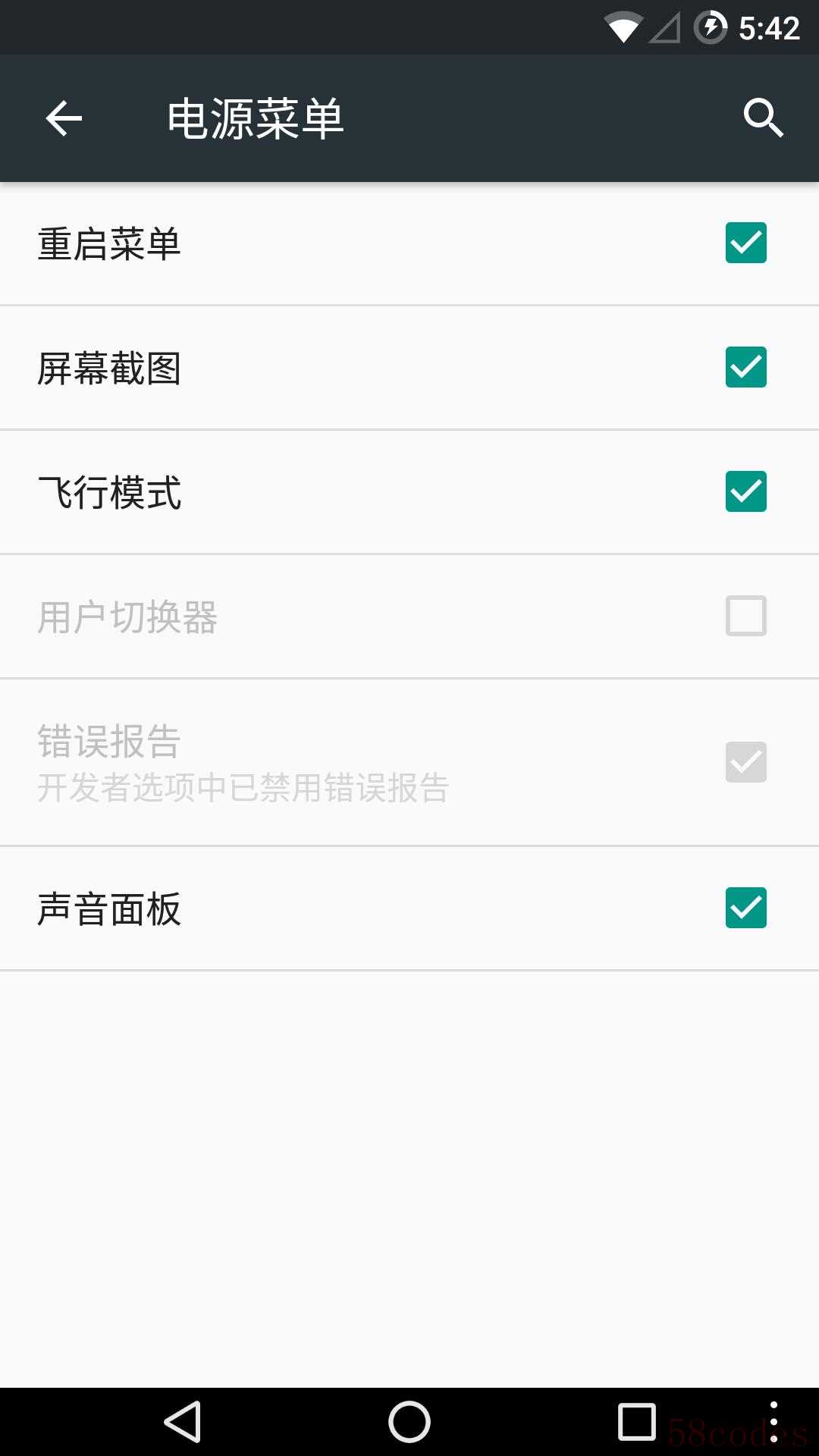Tap the system home button

(x=409, y=1421)
